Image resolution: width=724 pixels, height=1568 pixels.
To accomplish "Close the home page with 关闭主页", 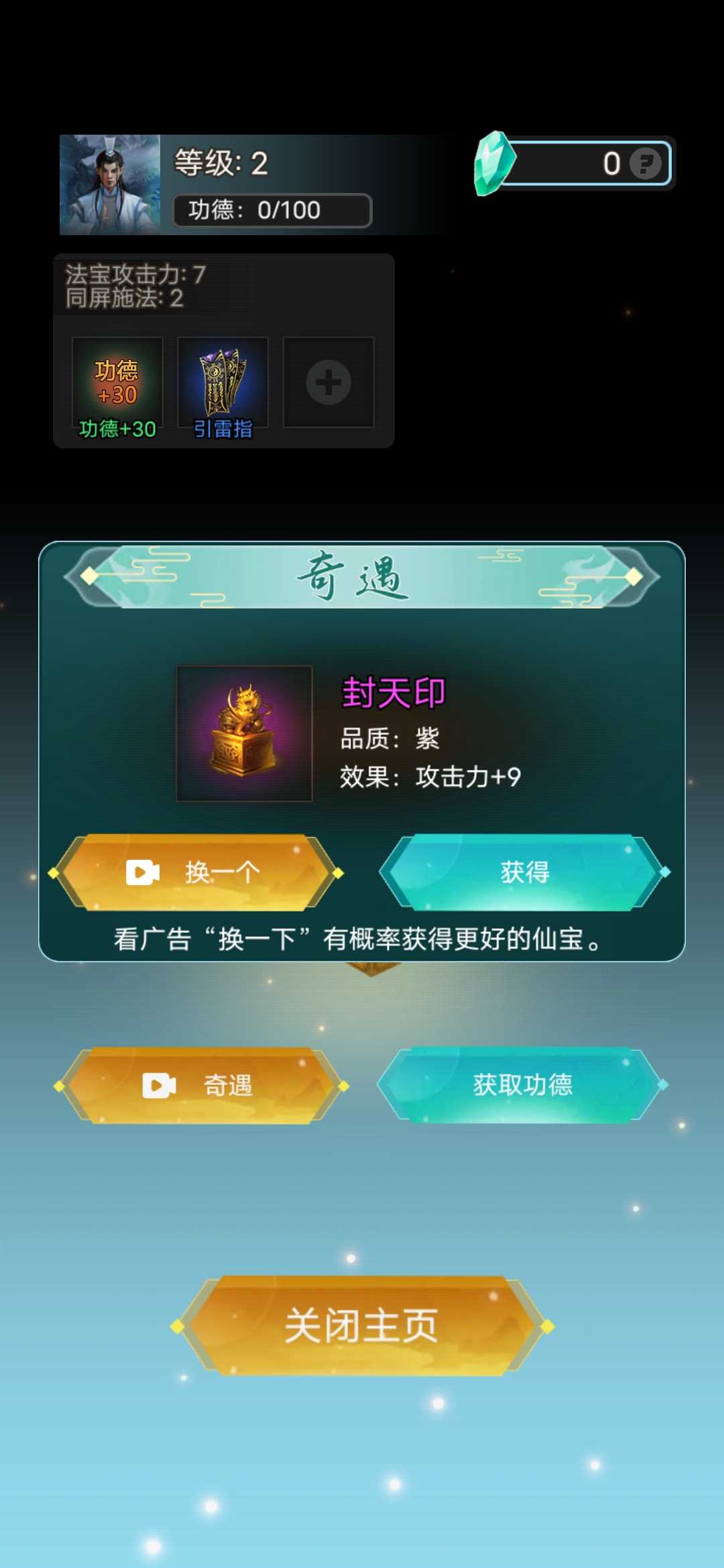I will tap(362, 1325).
